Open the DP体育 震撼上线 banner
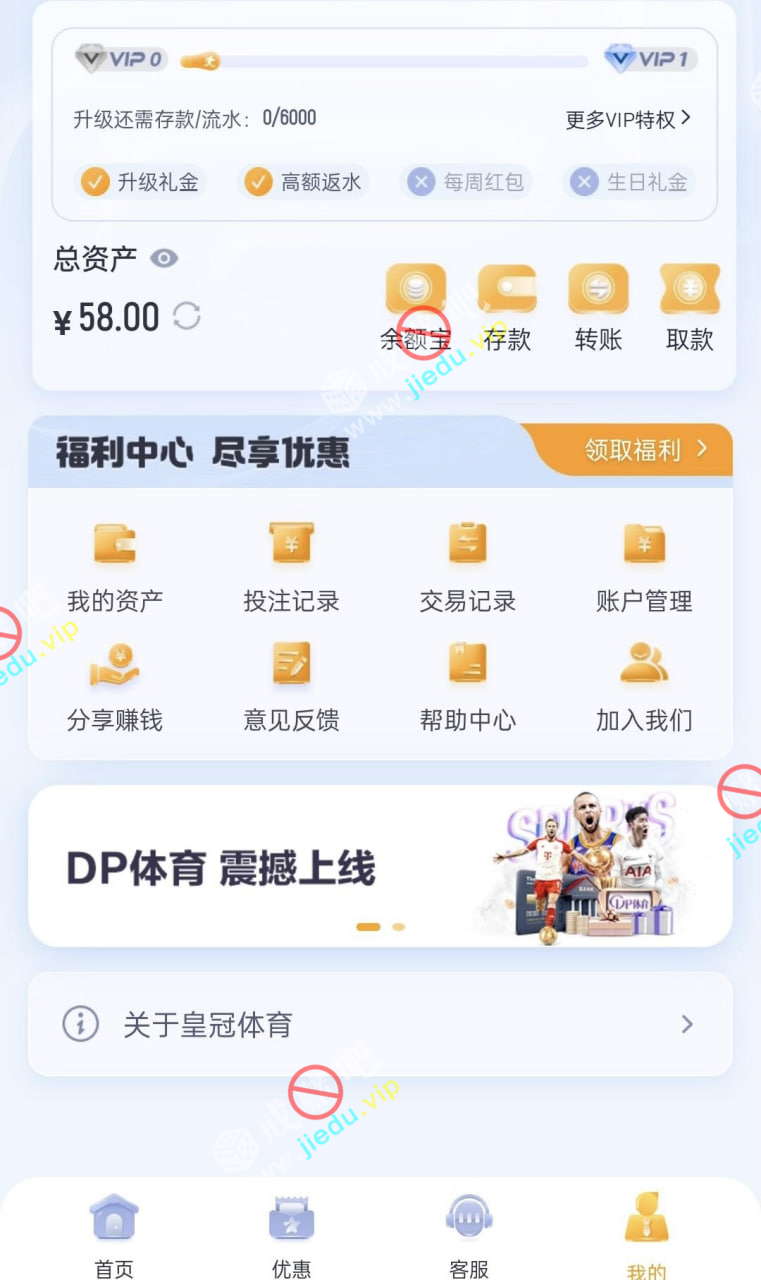 coord(380,866)
